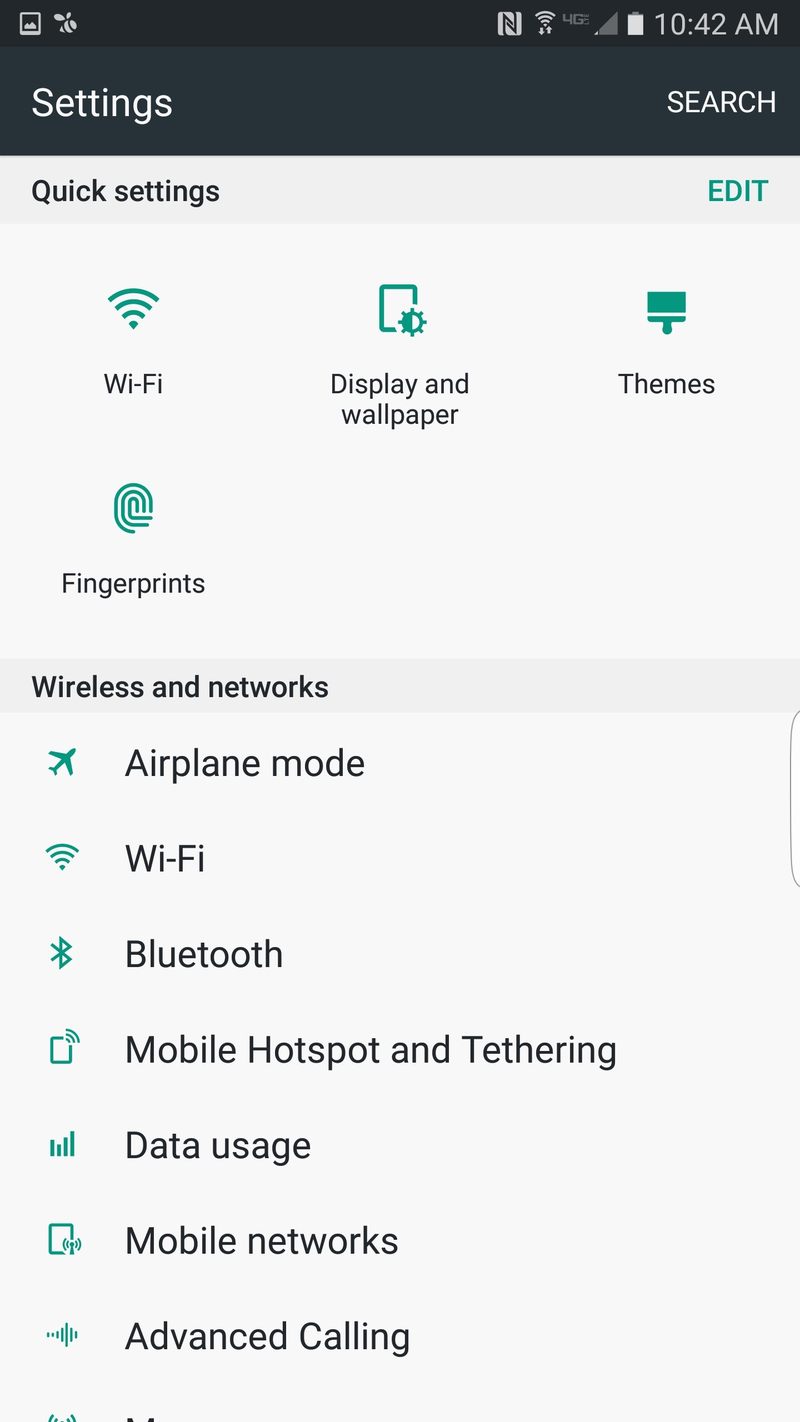This screenshot has height=1422, width=800.
Task: Open Display and wallpaper shortcut
Action: 400,355
